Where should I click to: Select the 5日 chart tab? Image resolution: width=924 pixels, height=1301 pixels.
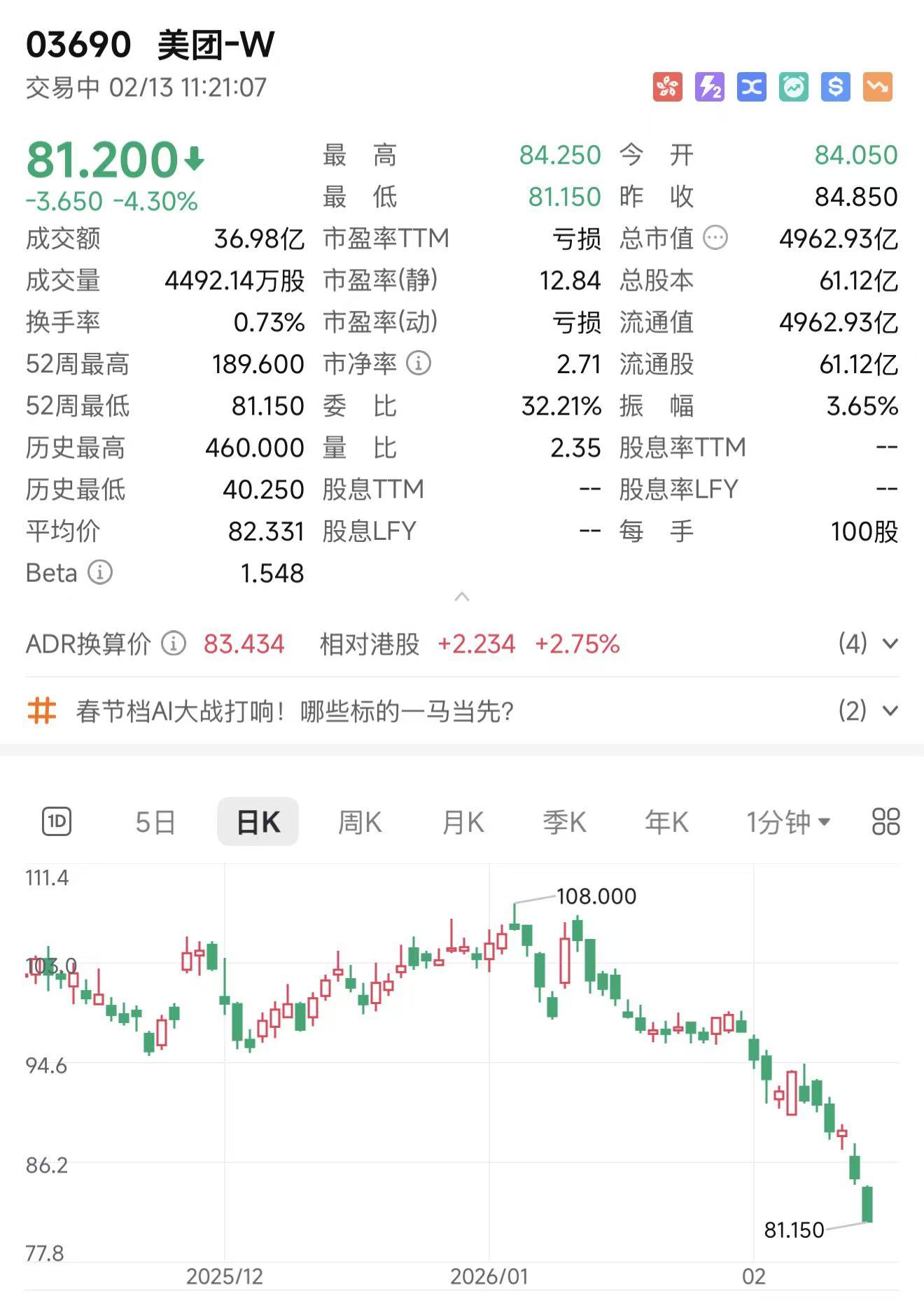pos(155,822)
